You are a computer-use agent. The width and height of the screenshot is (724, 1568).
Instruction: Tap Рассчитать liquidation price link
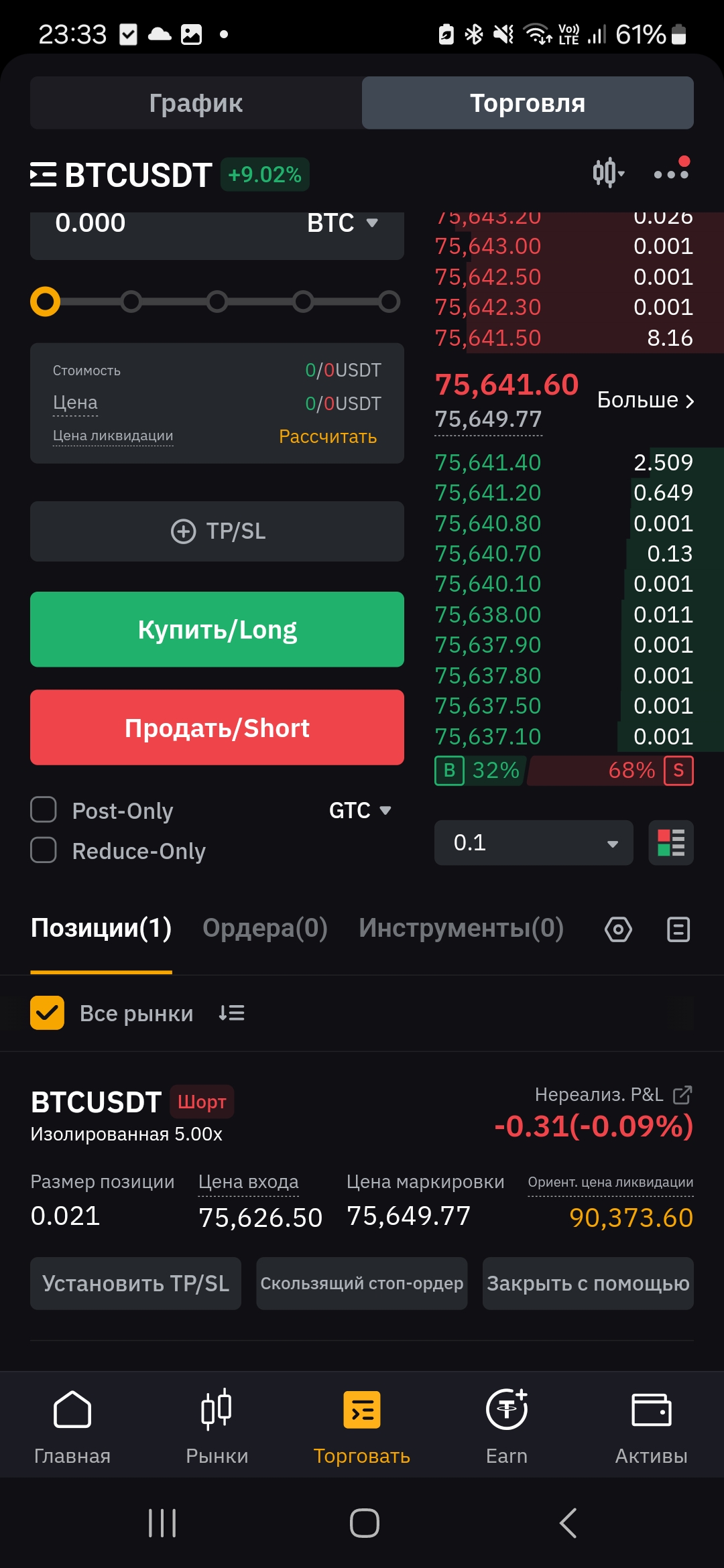[x=328, y=436]
